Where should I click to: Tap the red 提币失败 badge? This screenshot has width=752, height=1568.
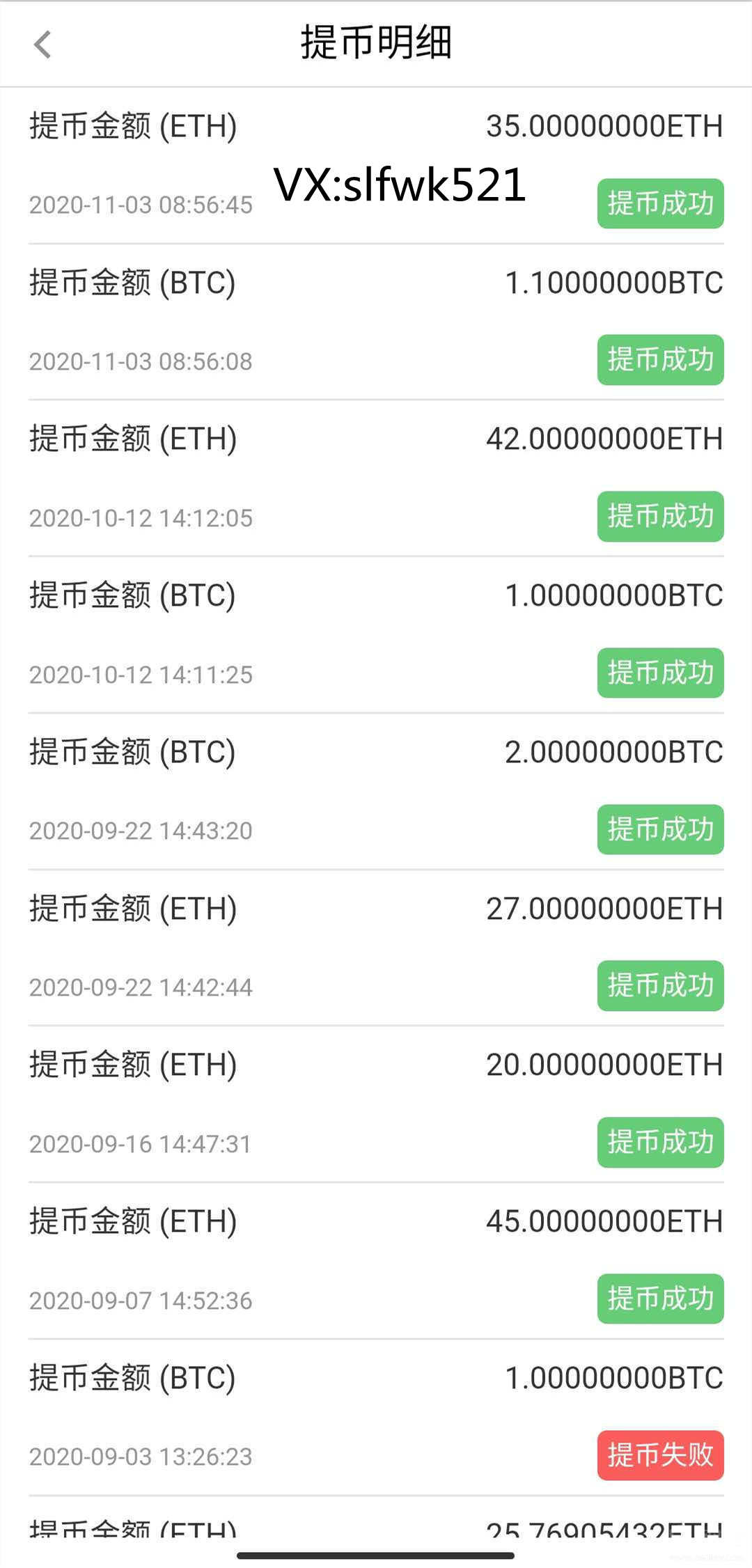659,1456
